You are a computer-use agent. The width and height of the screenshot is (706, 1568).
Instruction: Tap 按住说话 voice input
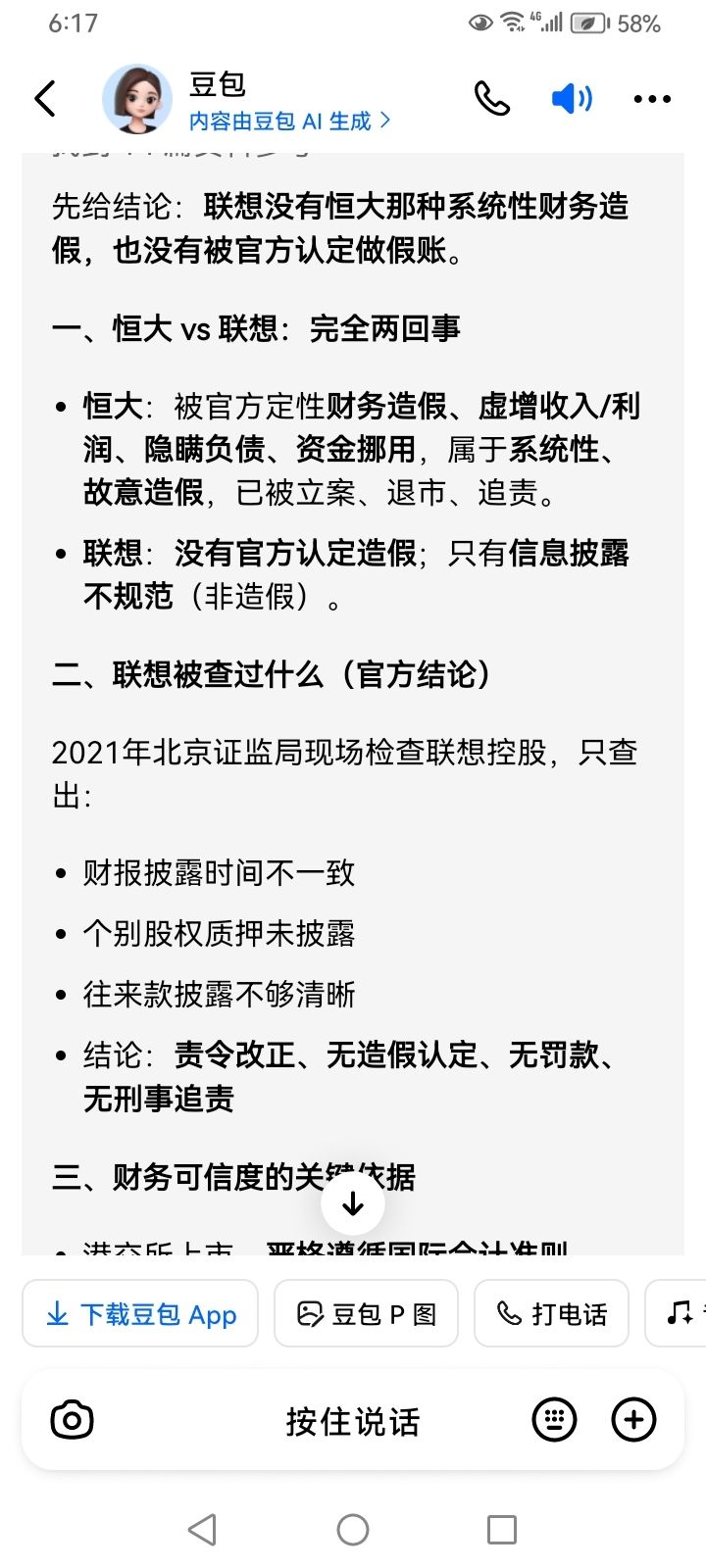[x=353, y=1421]
